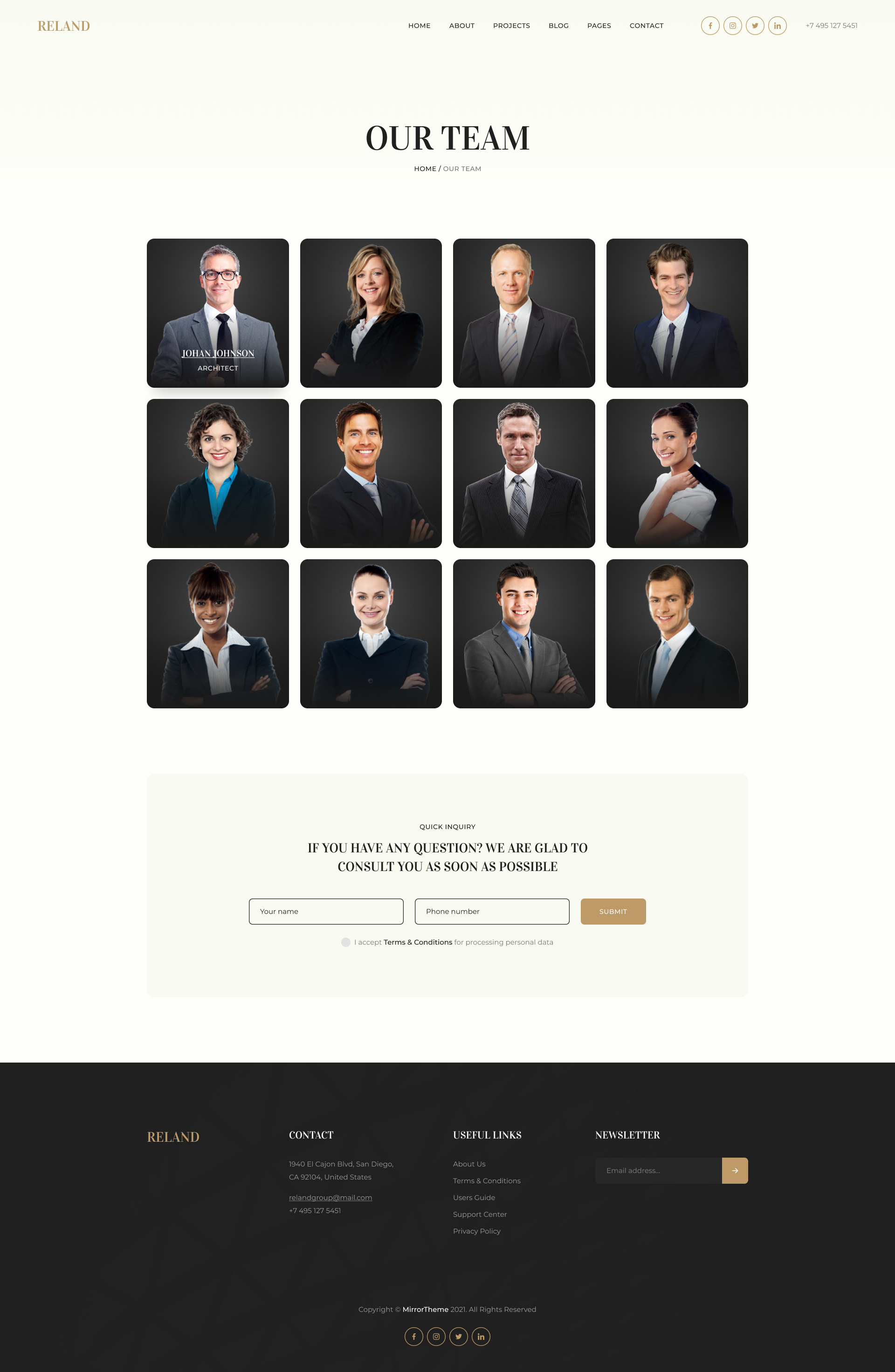Open the Instagram icon in the header

(x=732, y=25)
